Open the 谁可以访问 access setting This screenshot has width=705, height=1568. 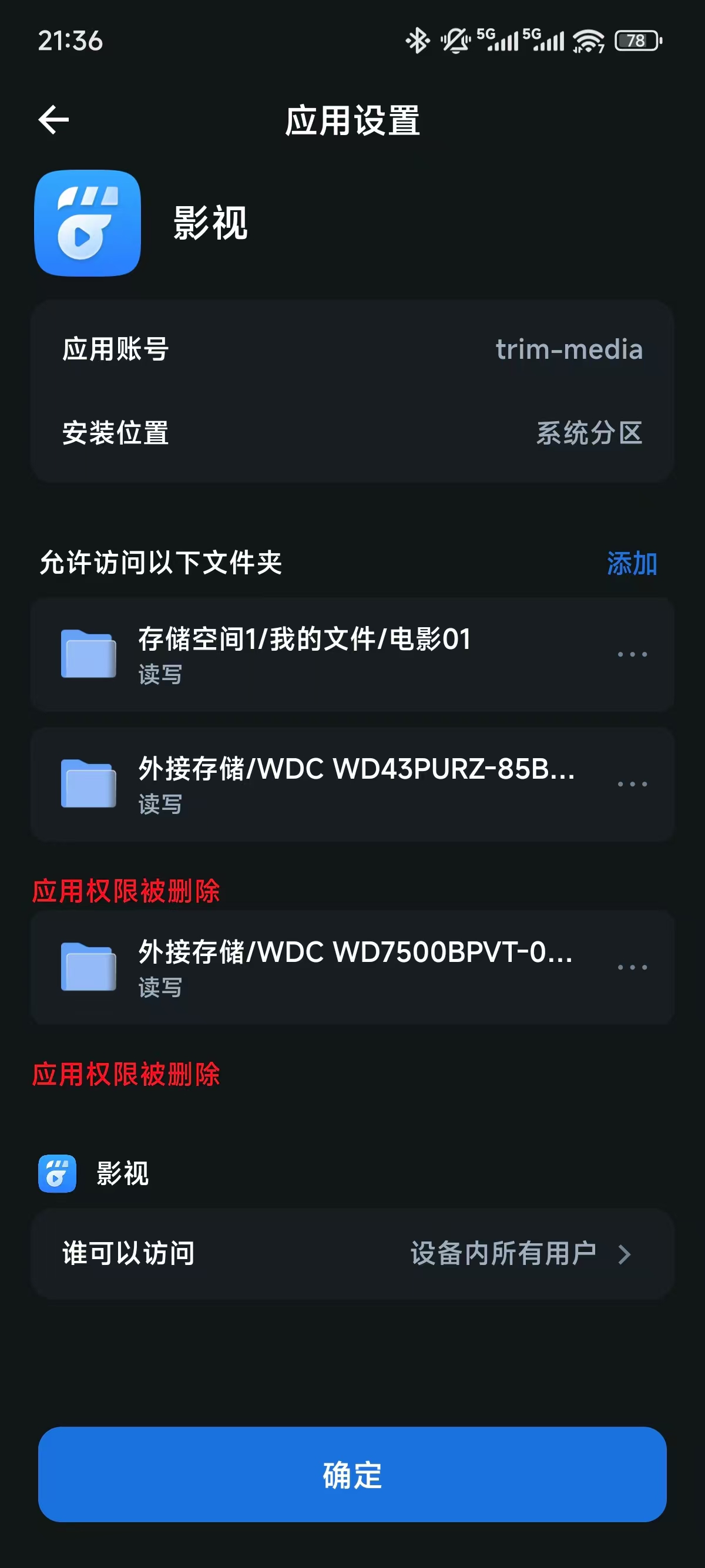click(352, 1253)
